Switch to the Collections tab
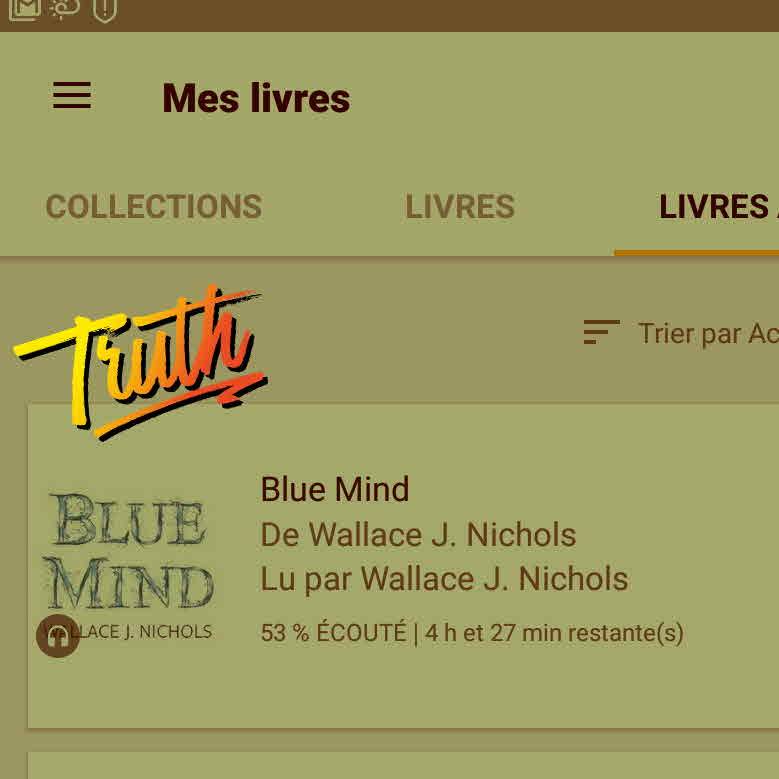This screenshot has height=779, width=779. tap(154, 207)
